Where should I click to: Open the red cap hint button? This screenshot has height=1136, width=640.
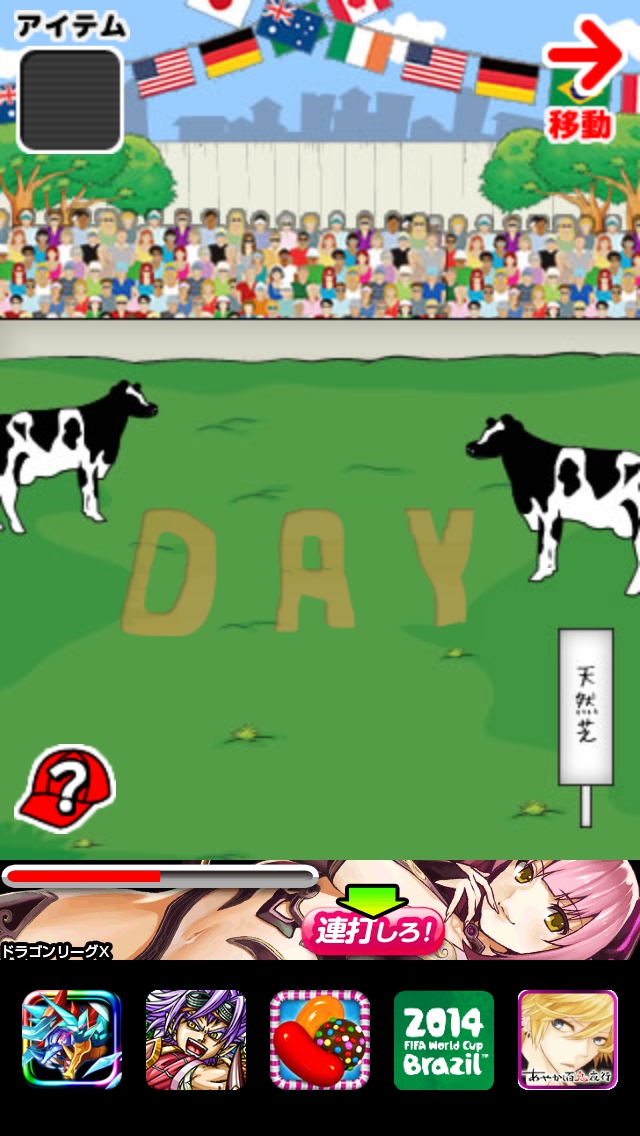pos(64,789)
